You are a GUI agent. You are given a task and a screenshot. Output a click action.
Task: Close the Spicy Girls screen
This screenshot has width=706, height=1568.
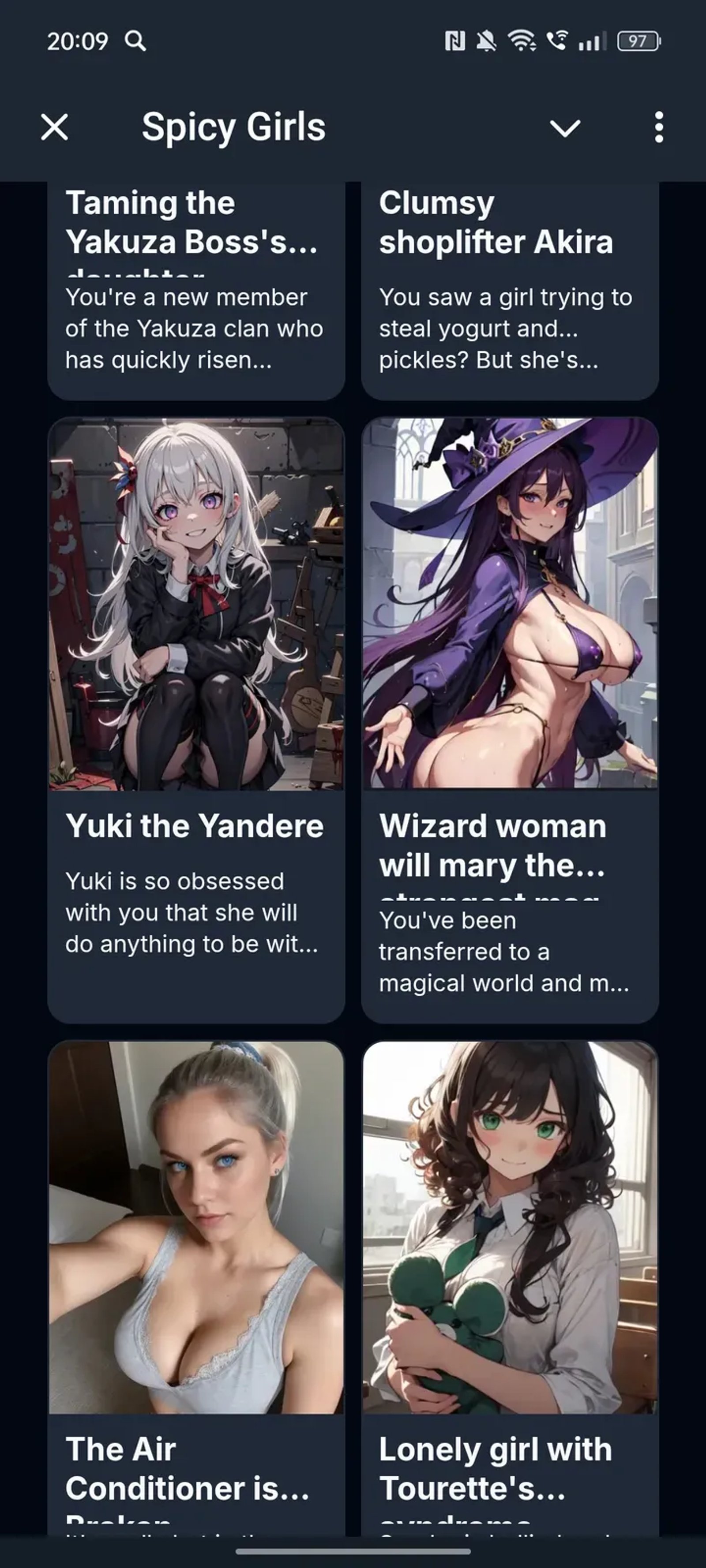[54, 127]
